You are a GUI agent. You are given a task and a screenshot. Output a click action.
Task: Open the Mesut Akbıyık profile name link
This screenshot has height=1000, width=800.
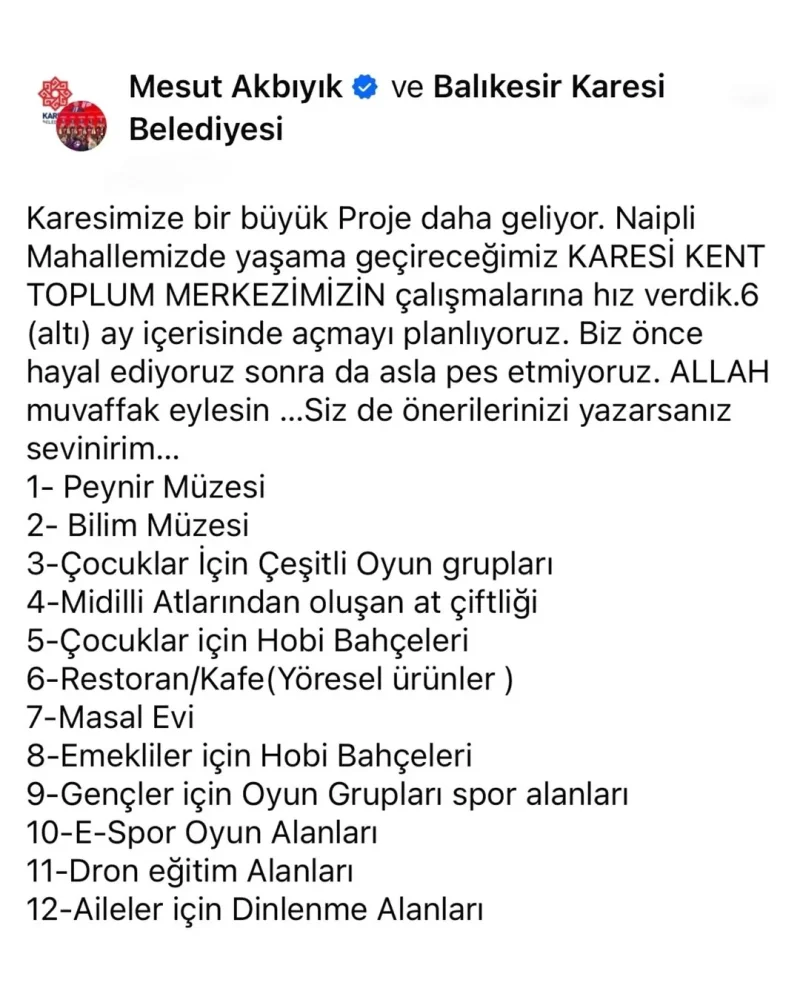click(x=236, y=88)
